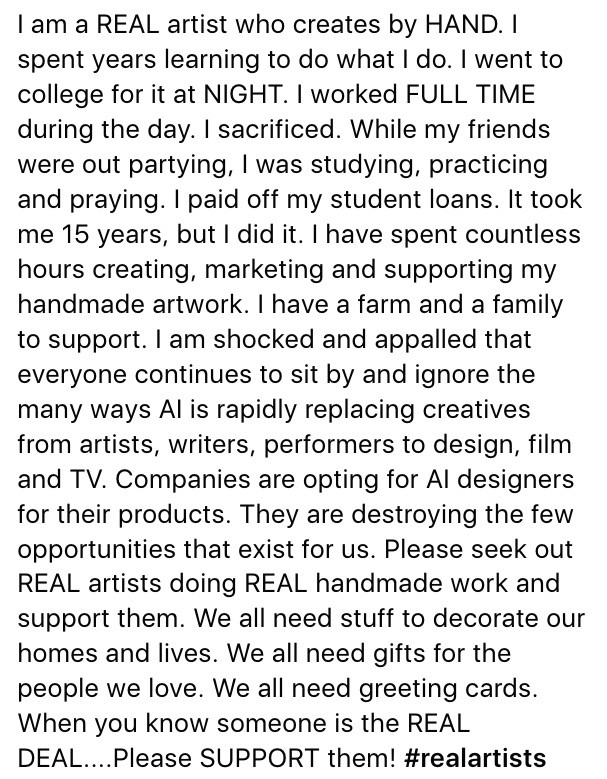Open the #realartists hashtag

tap(486, 756)
